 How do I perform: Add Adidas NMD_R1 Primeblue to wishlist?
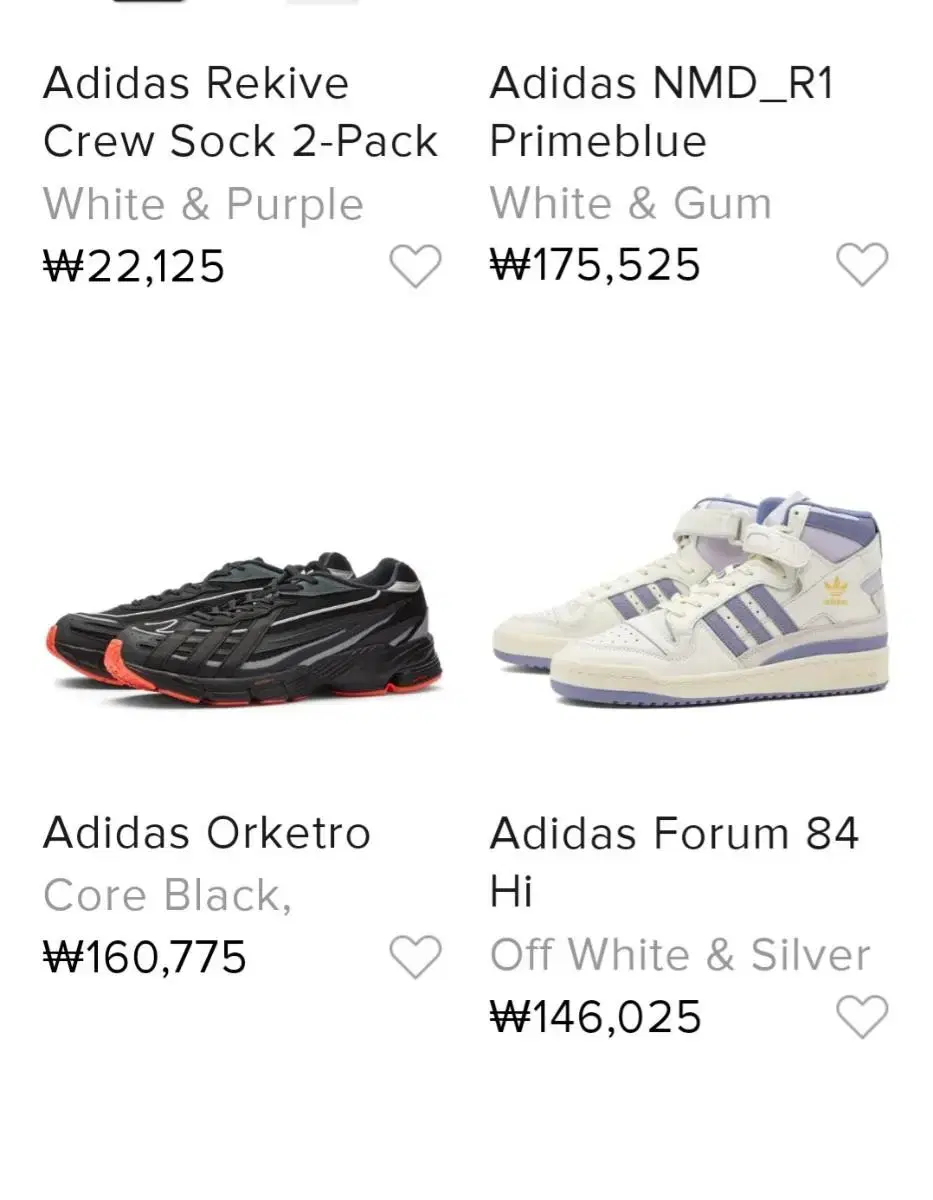point(861,265)
